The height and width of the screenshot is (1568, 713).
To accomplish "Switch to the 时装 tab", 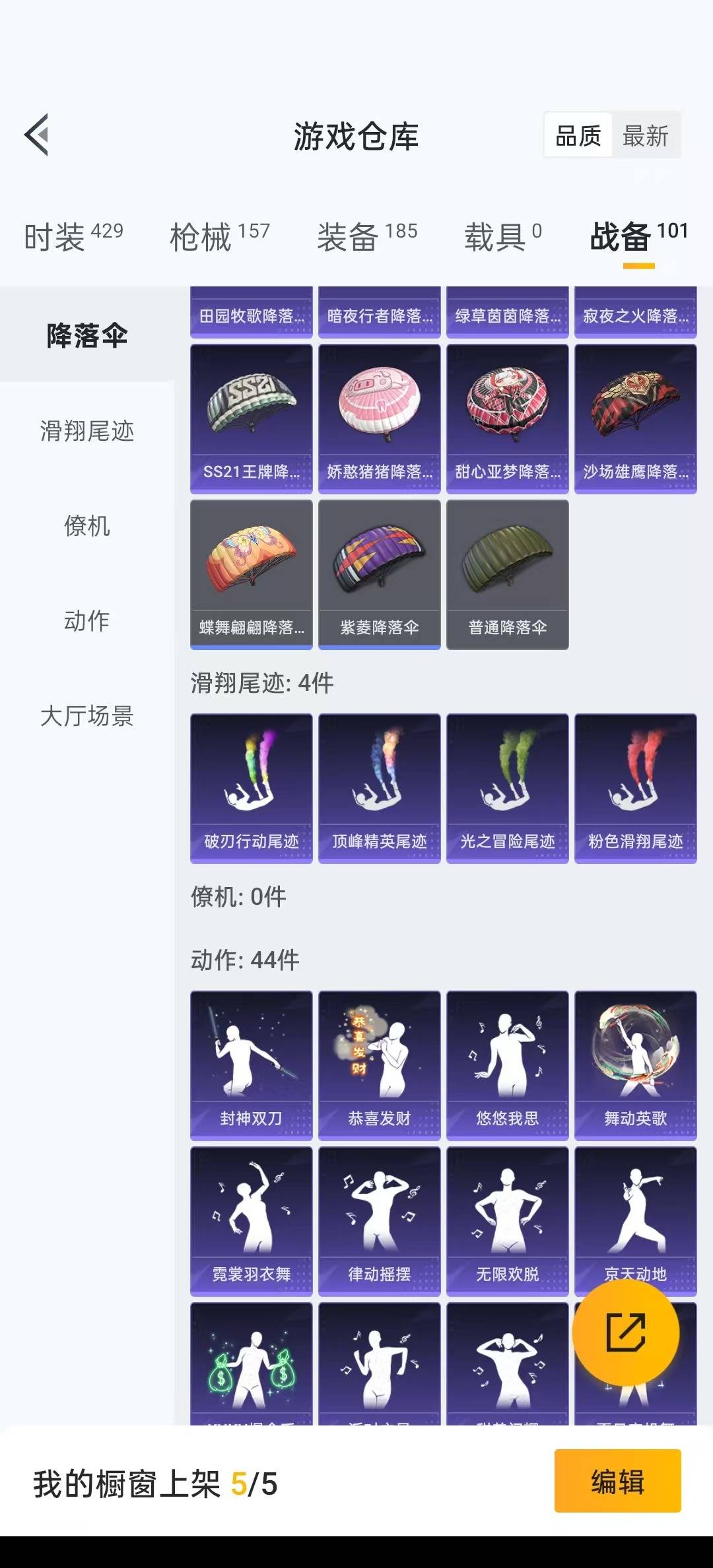I will pyautogui.click(x=73, y=236).
